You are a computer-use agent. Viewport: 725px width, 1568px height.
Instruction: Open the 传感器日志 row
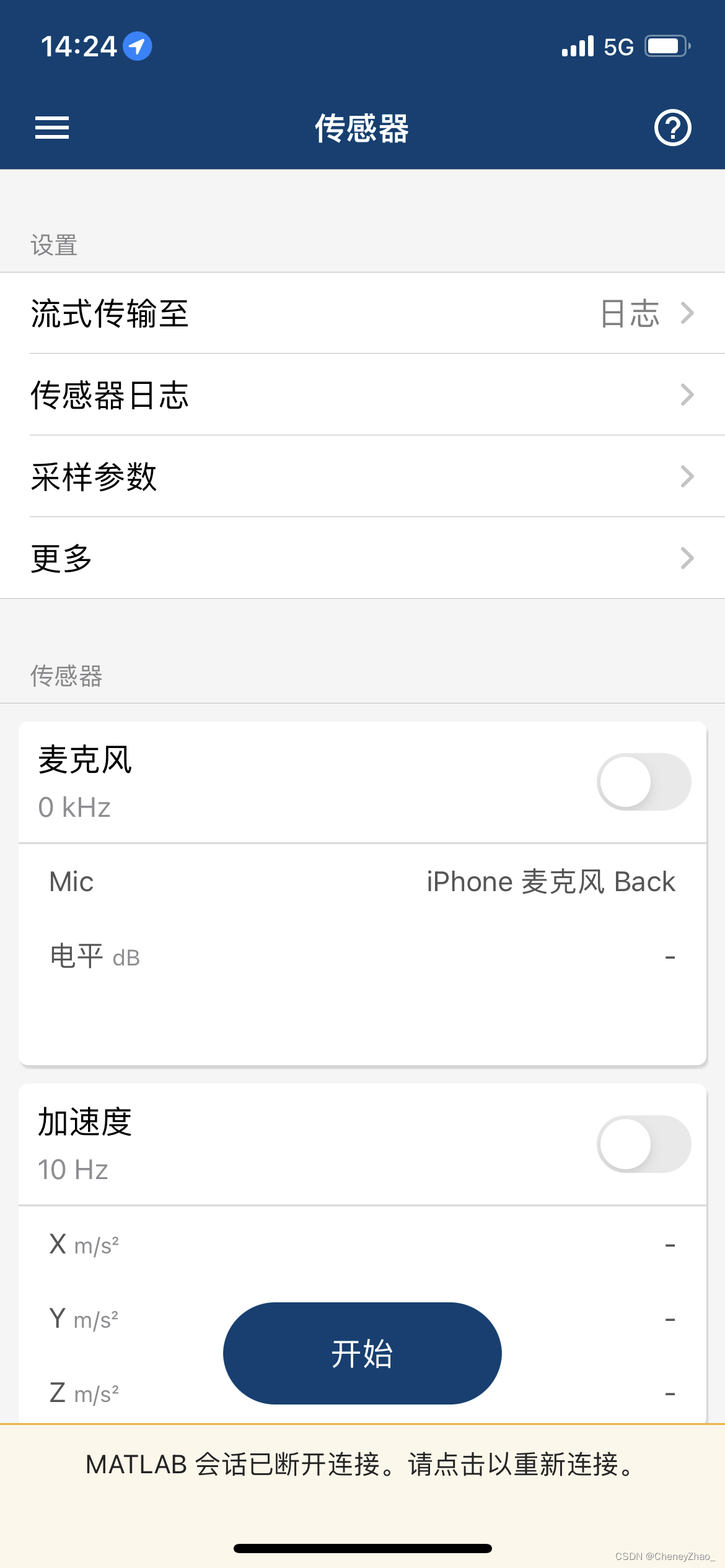[x=362, y=395]
